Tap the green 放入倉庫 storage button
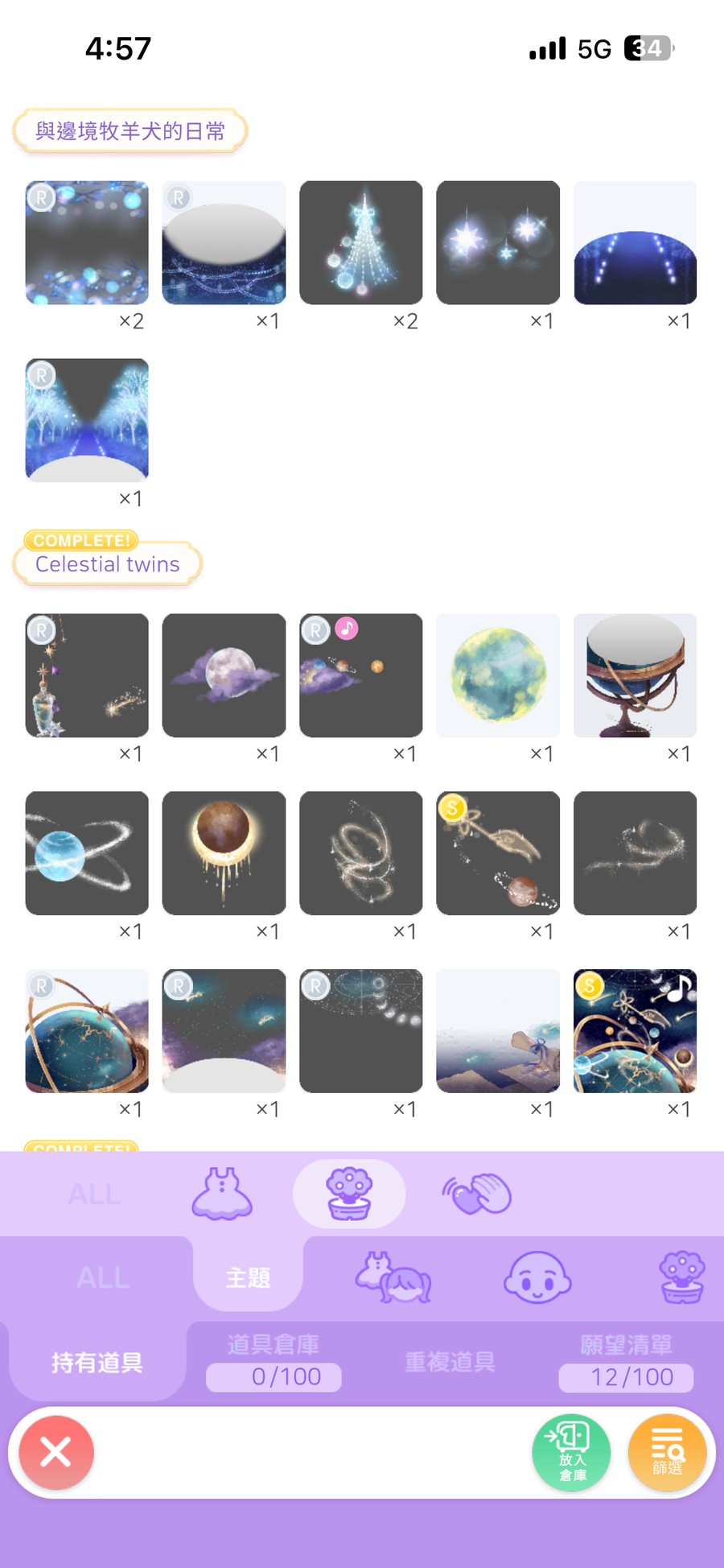Image resolution: width=724 pixels, height=1568 pixels. [x=571, y=1452]
